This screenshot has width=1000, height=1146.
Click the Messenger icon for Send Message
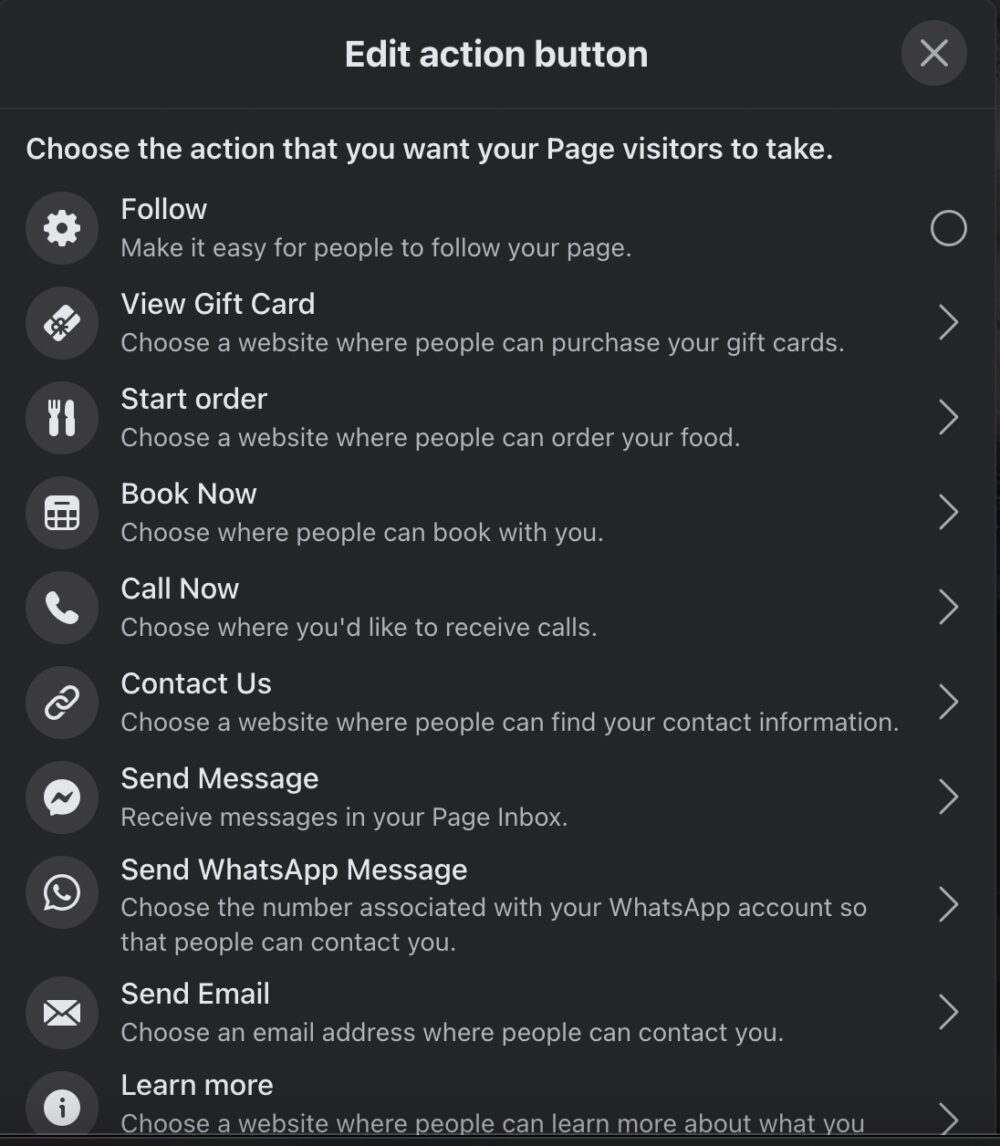[x=61, y=797]
